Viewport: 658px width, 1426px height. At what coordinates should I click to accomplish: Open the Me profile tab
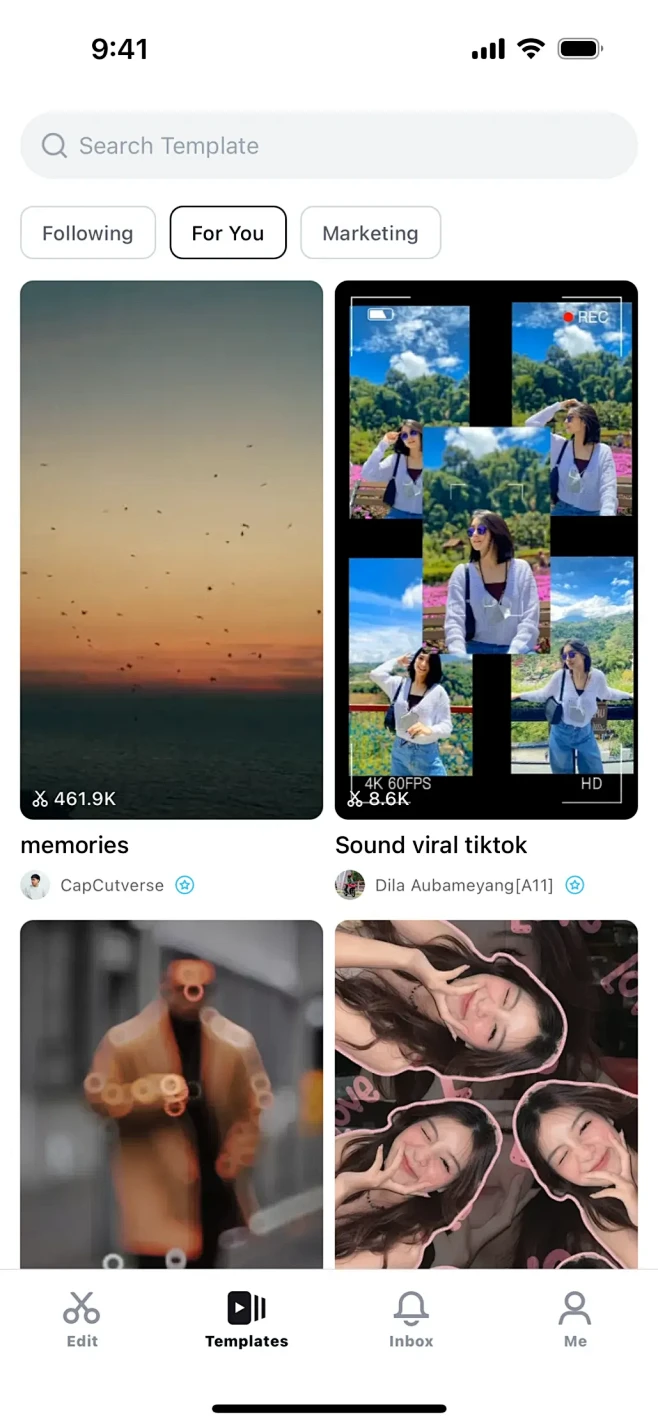575,1319
